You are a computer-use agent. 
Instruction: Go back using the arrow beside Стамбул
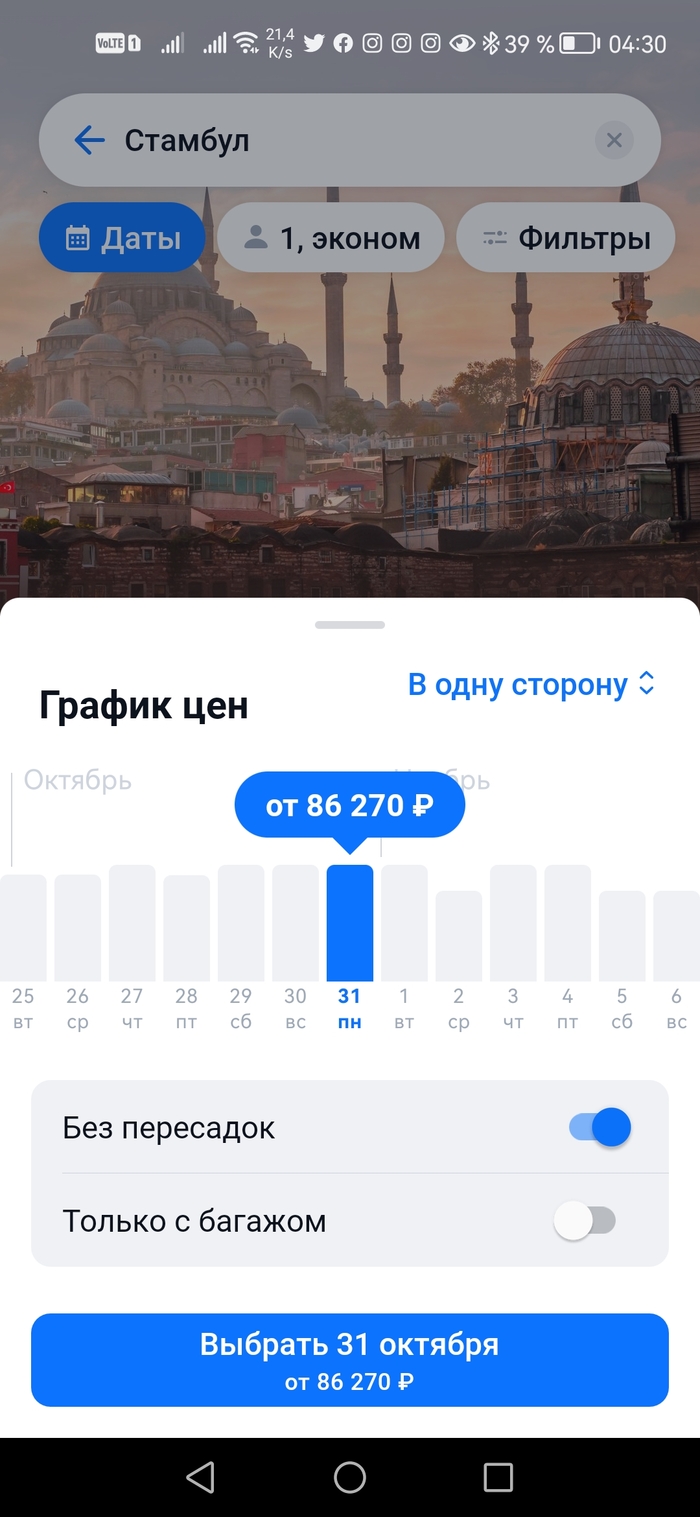click(90, 140)
